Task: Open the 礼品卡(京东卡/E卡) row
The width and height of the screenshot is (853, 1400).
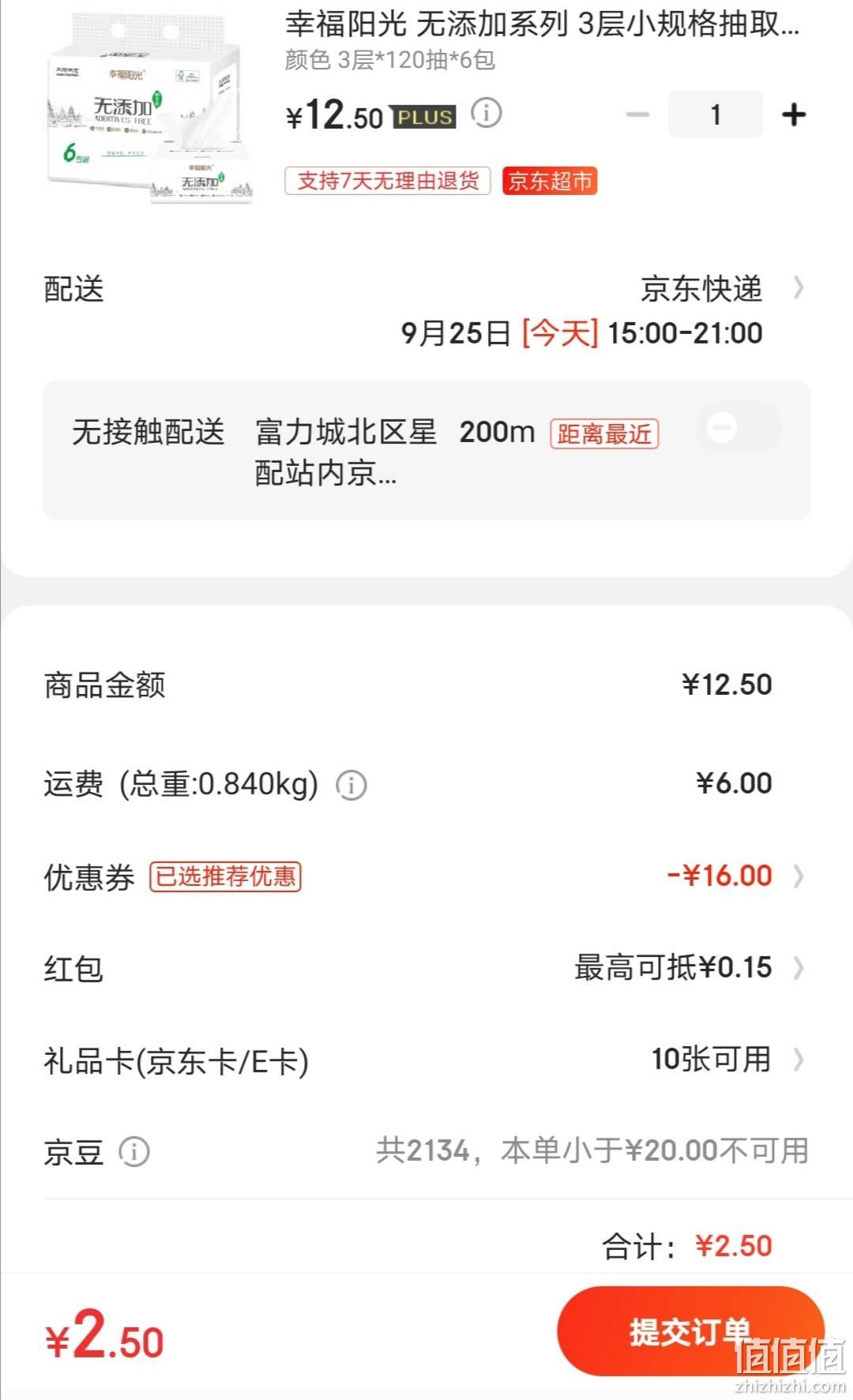Action: (426, 1060)
